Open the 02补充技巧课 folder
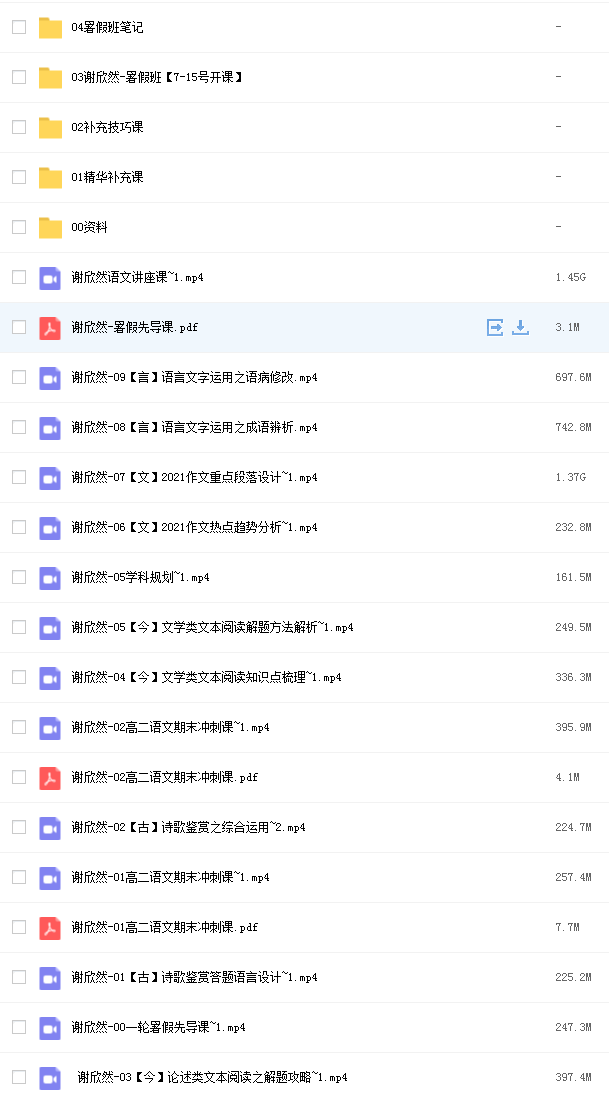Image resolution: width=609 pixels, height=1093 pixels. (x=107, y=127)
